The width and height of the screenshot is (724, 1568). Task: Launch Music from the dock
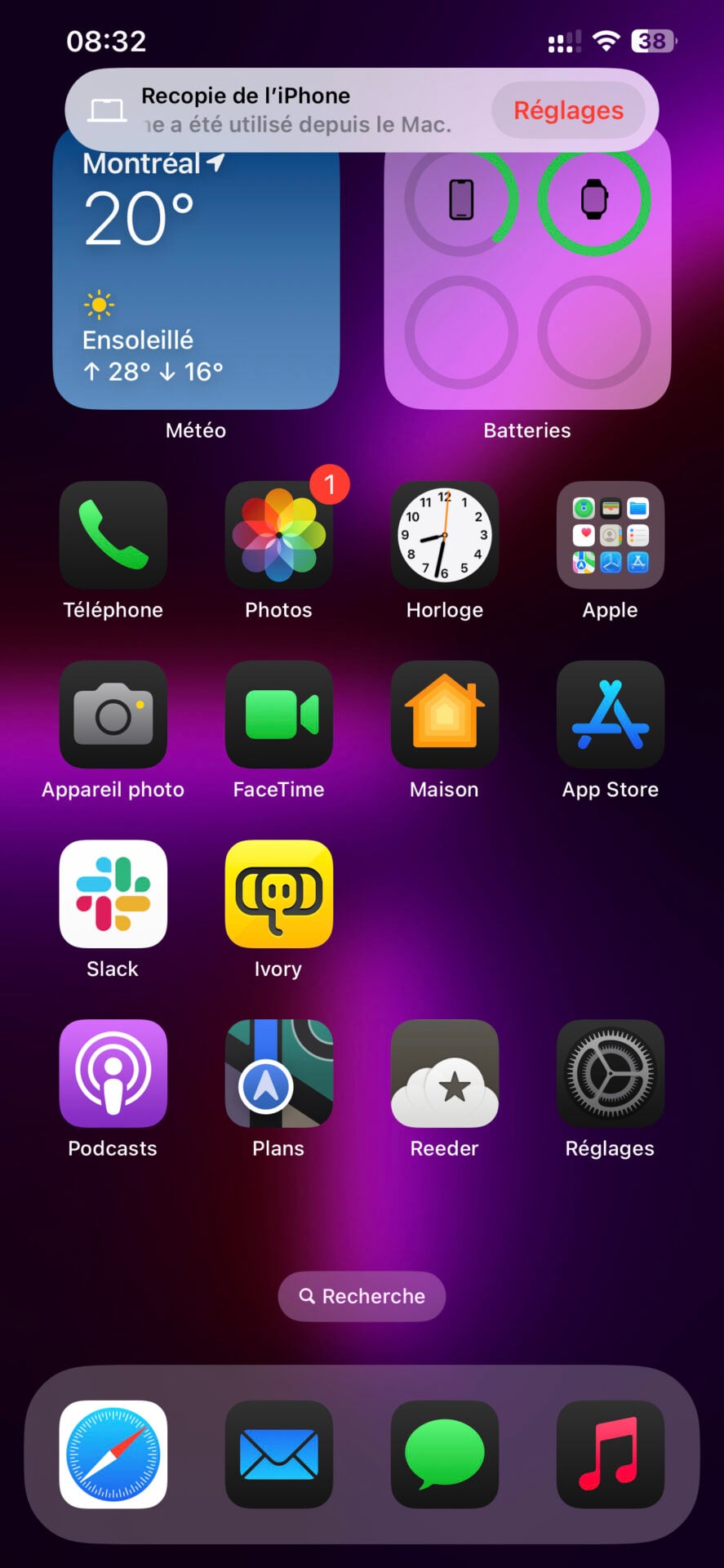click(611, 1454)
